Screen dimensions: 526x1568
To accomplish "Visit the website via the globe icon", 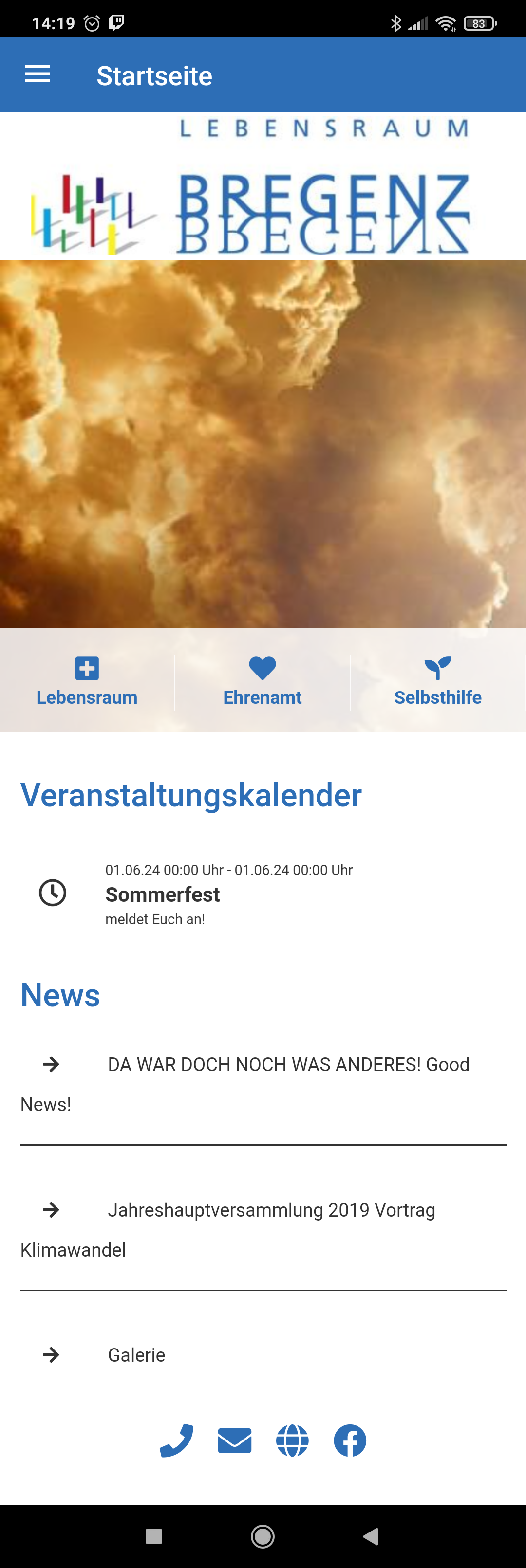I will [293, 1440].
